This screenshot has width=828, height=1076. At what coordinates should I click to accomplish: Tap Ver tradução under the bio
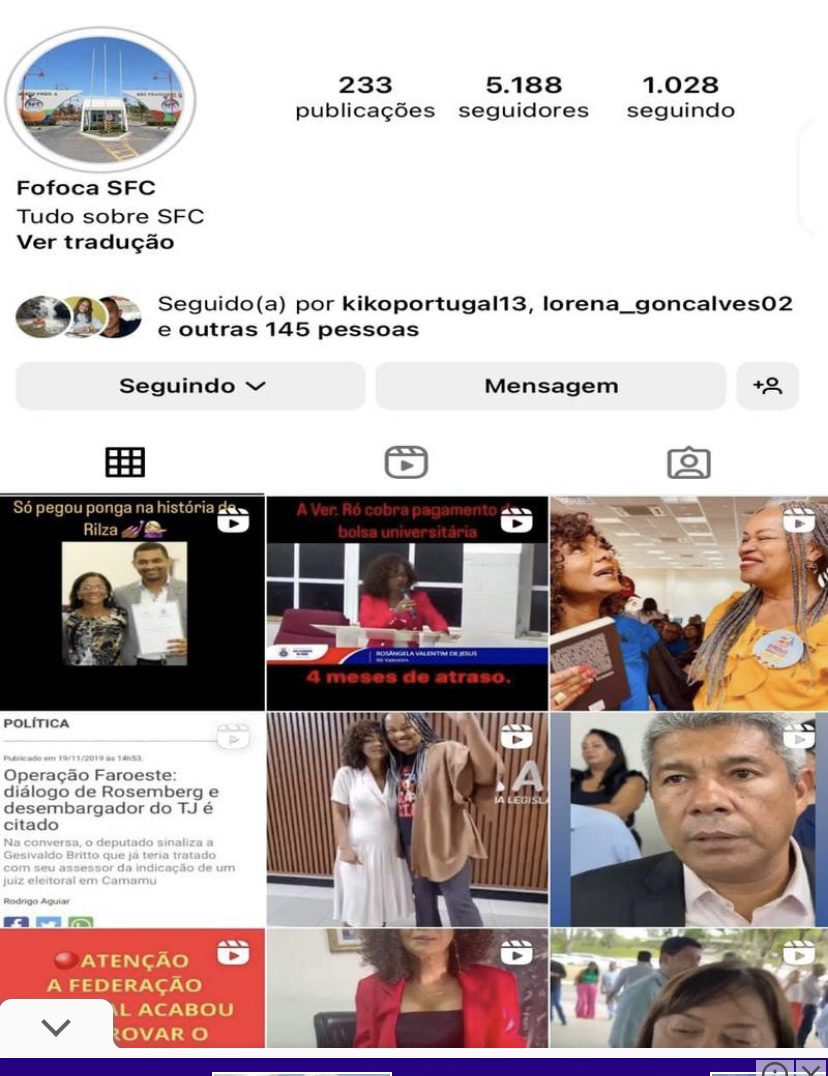click(95, 242)
